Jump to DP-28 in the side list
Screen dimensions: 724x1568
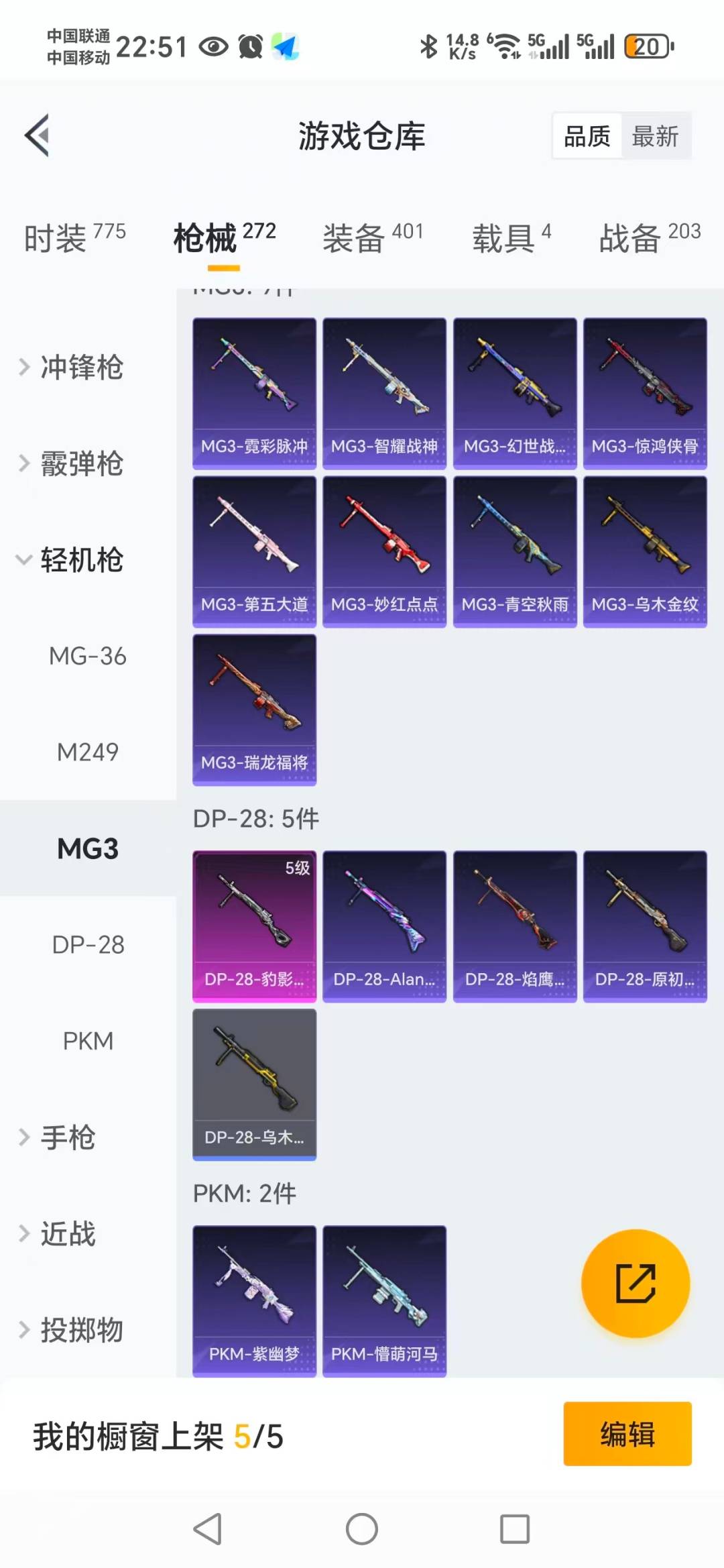click(x=88, y=944)
